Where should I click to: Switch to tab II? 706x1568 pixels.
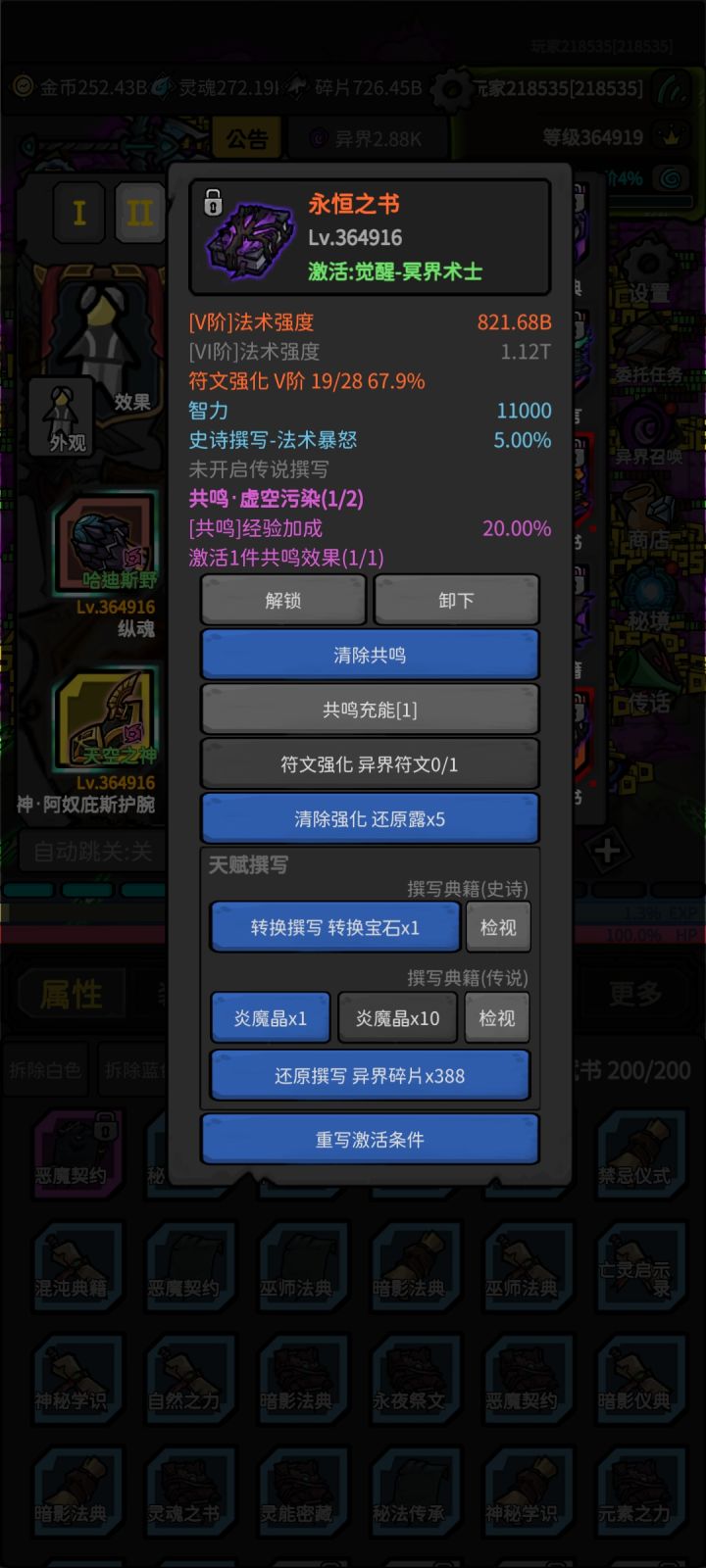click(x=138, y=211)
